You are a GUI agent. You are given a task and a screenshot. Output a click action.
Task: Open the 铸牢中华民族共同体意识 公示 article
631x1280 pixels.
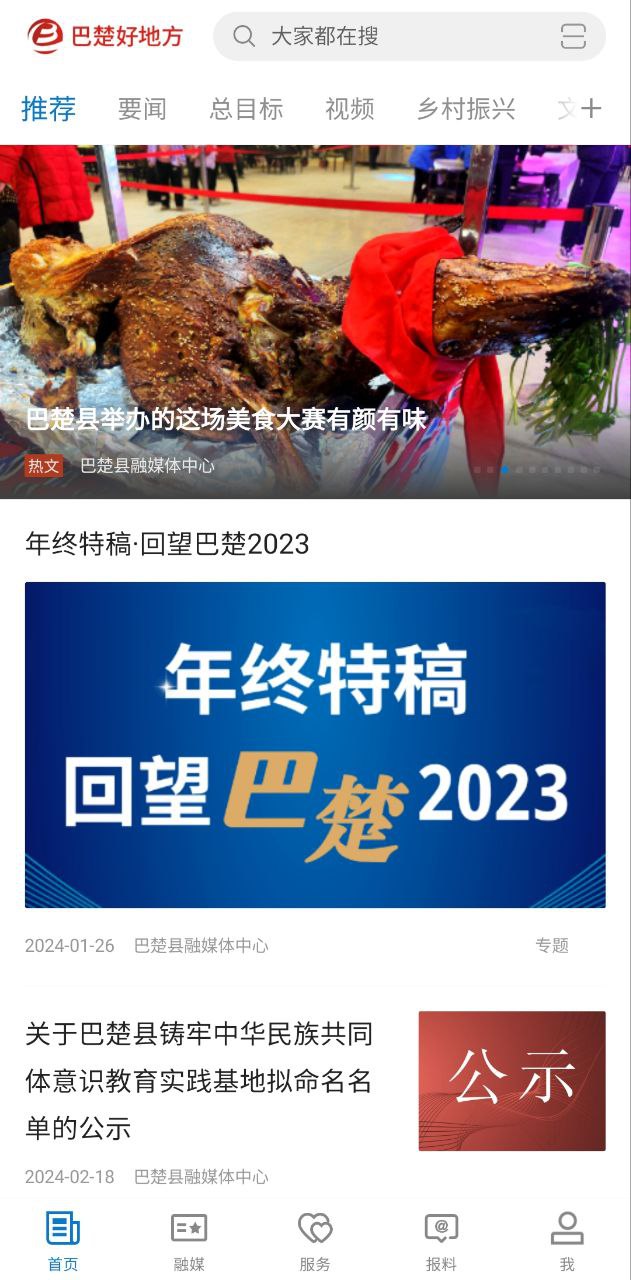pyautogui.click(x=198, y=1080)
